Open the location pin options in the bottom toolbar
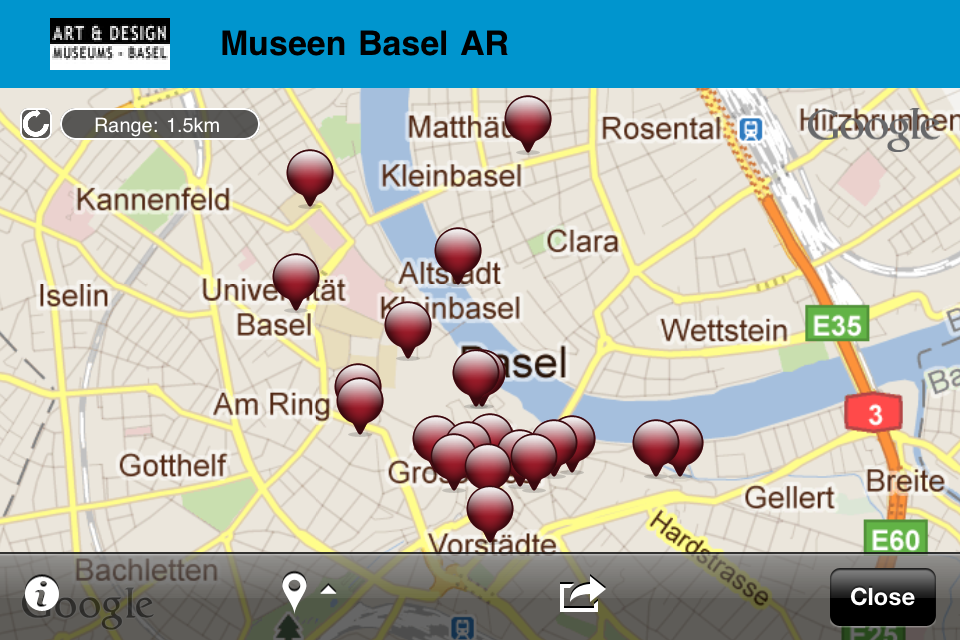960x640 pixels. 295,592
